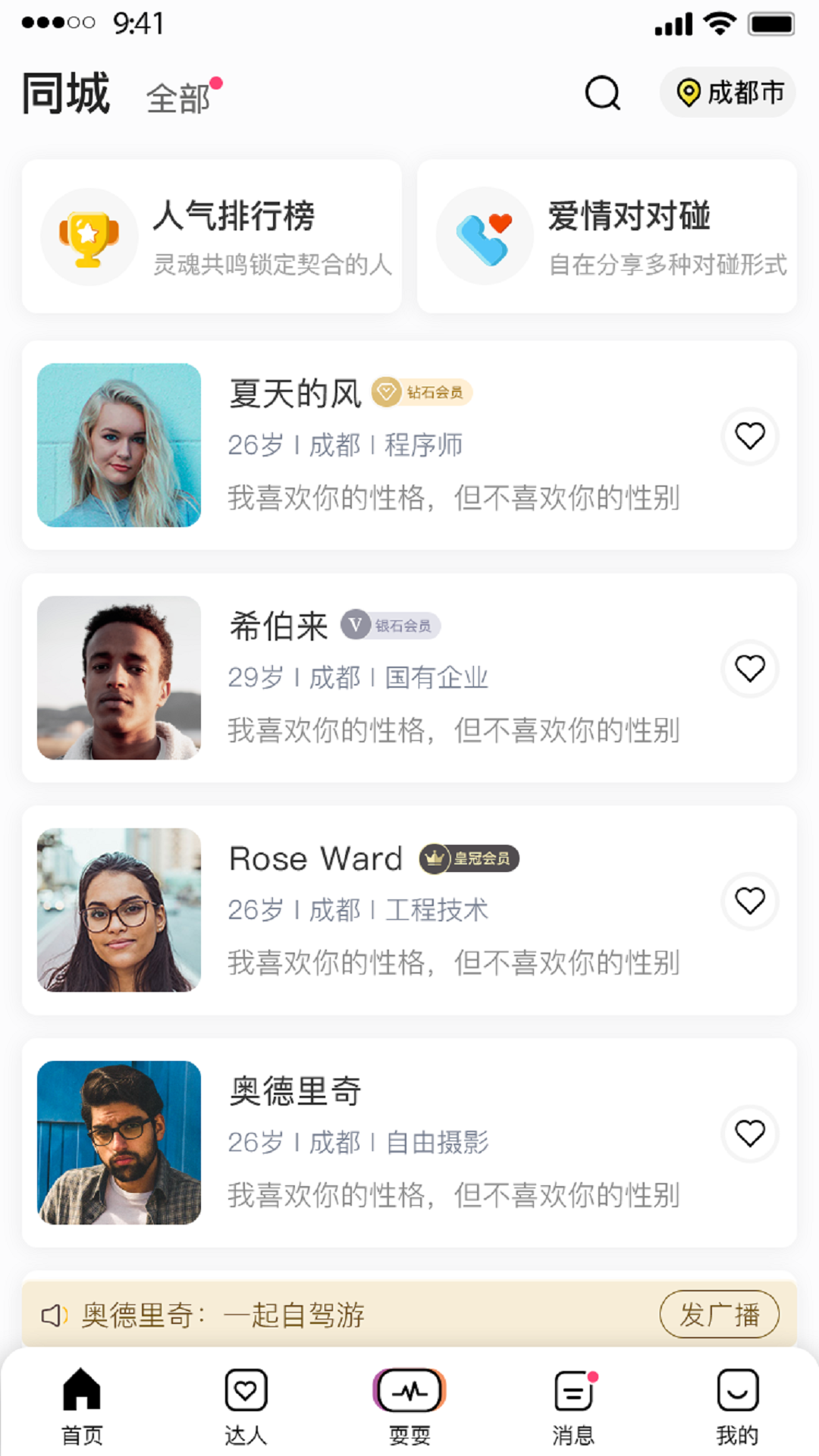This screenshot has height=1456, width=819.
Task: Open 夏天的风 钻石会员 badge
Action: (x=422, y=393)
